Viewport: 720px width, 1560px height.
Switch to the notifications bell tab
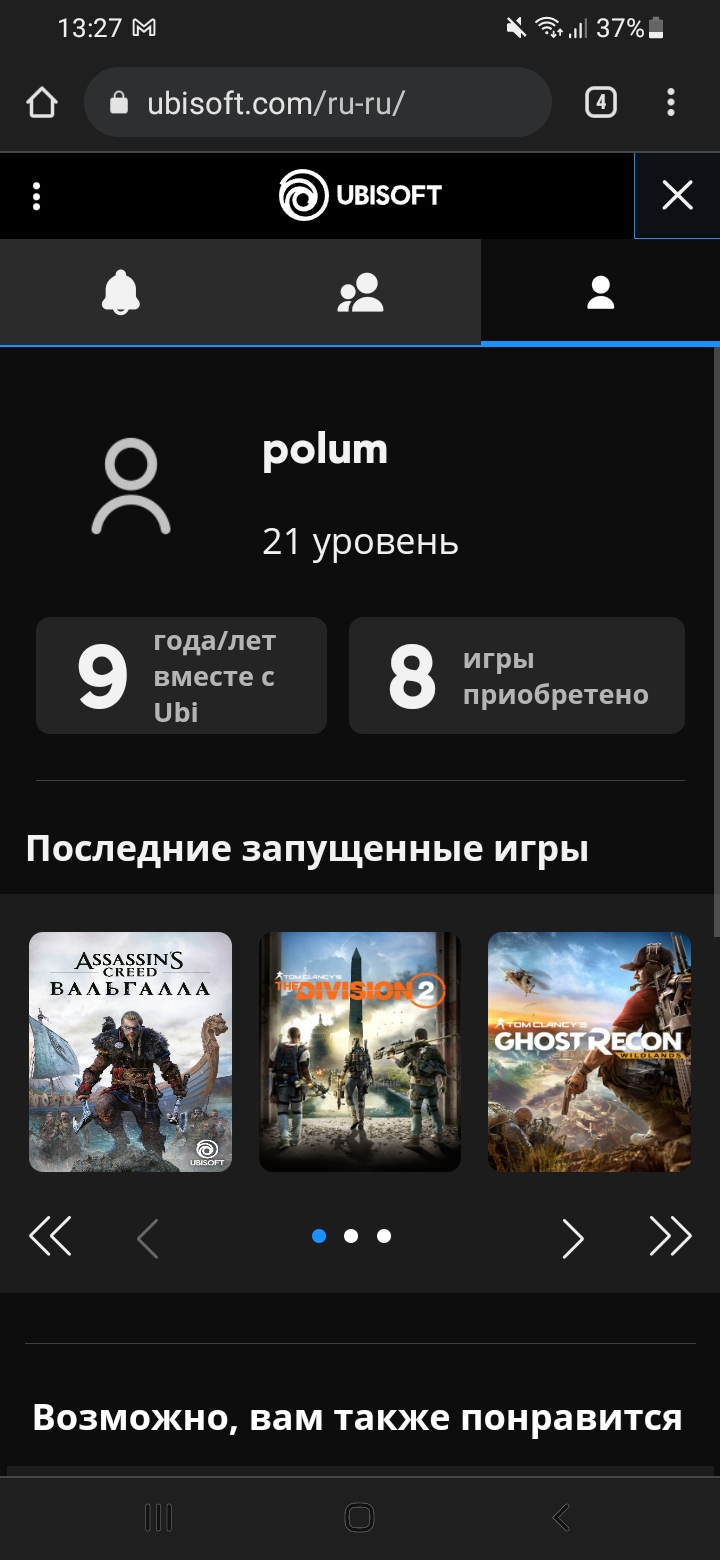(120, 293)
